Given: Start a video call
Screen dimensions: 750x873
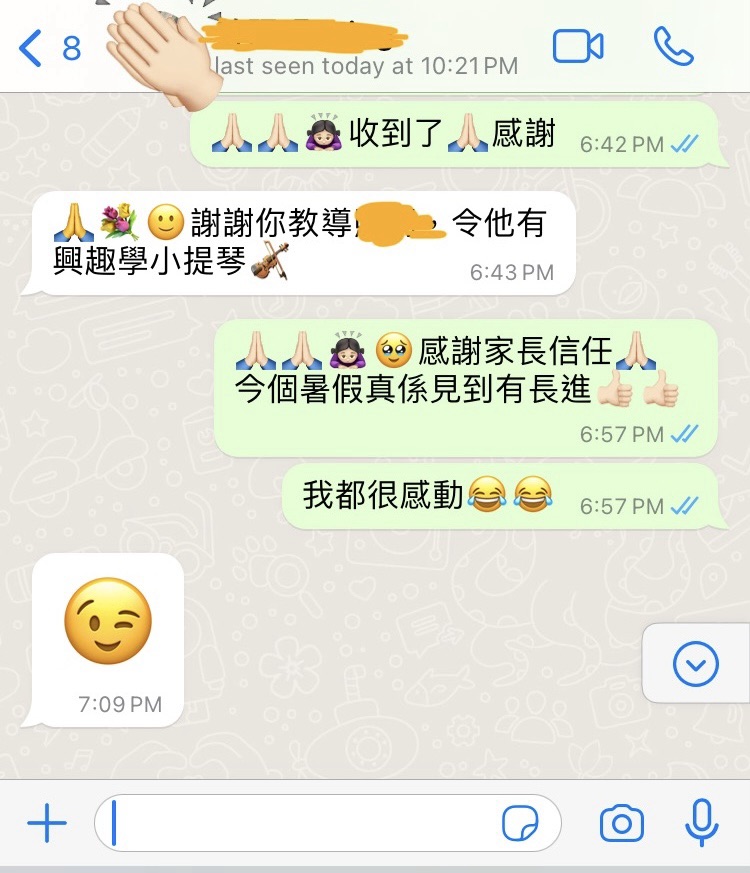Looking at the screenshot, I should click(x=578, y=46).
